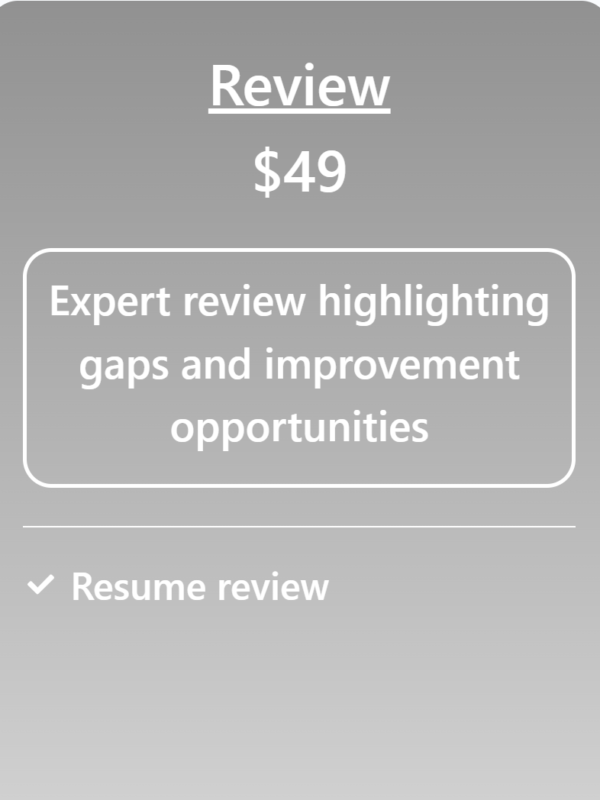This screenshot has width=600, height=800.
Task: Open the underlined Review plan link
Action: [299, 87]
